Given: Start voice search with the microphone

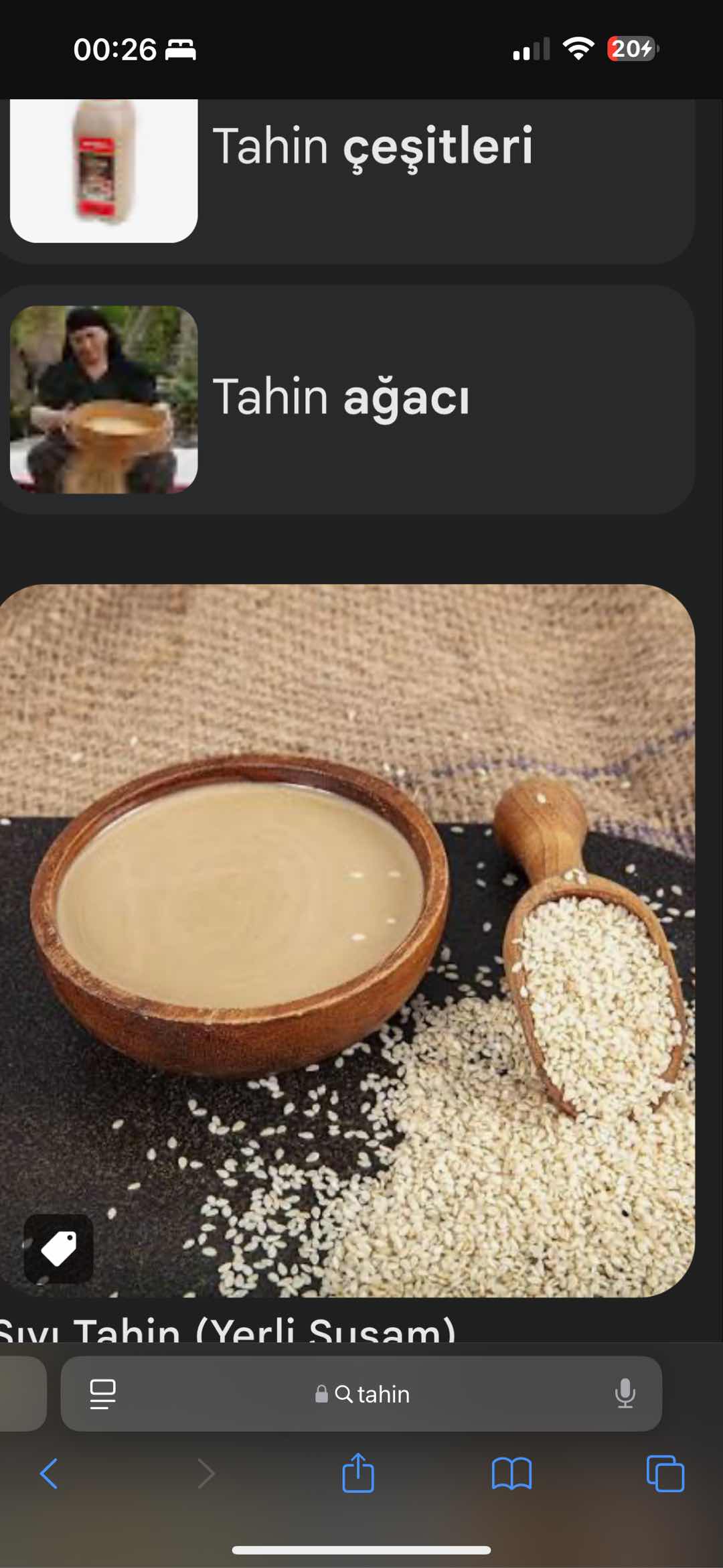Looking at the screenshot, I should pos(625,1394).
